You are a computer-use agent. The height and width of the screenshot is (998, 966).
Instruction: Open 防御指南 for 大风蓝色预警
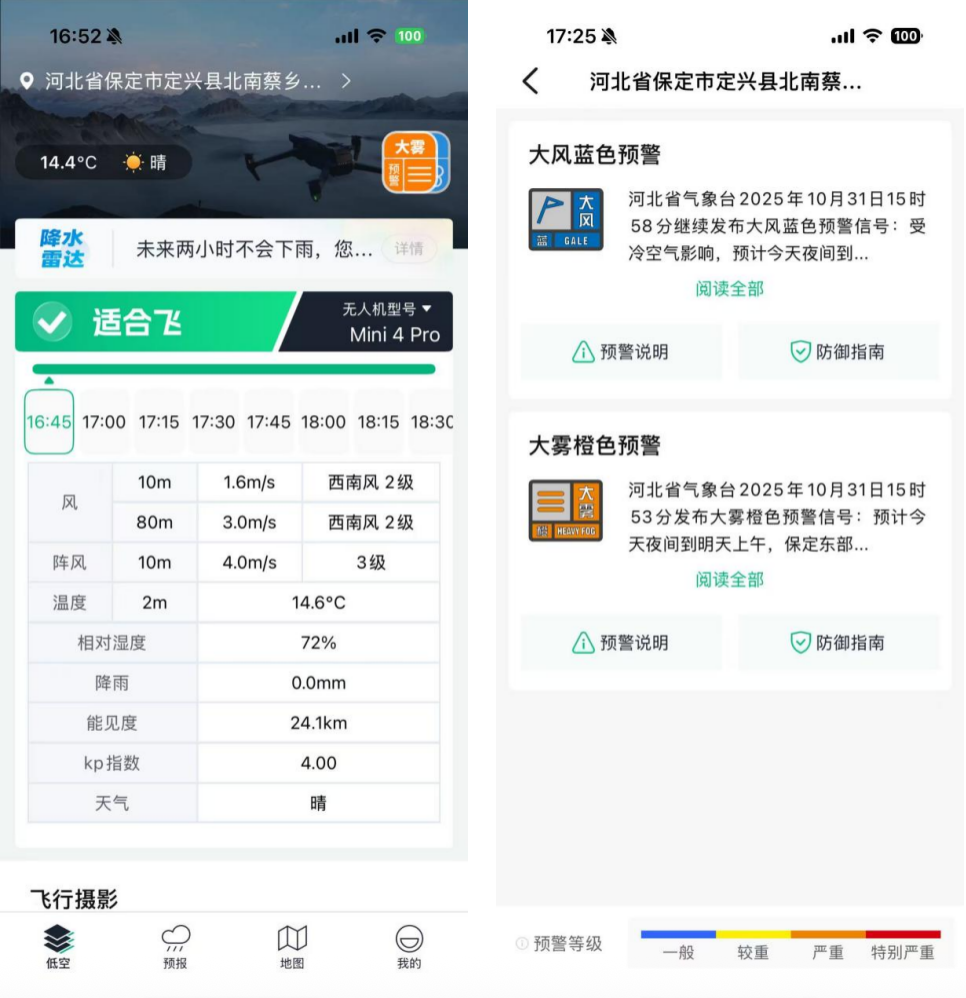(838, 352)
